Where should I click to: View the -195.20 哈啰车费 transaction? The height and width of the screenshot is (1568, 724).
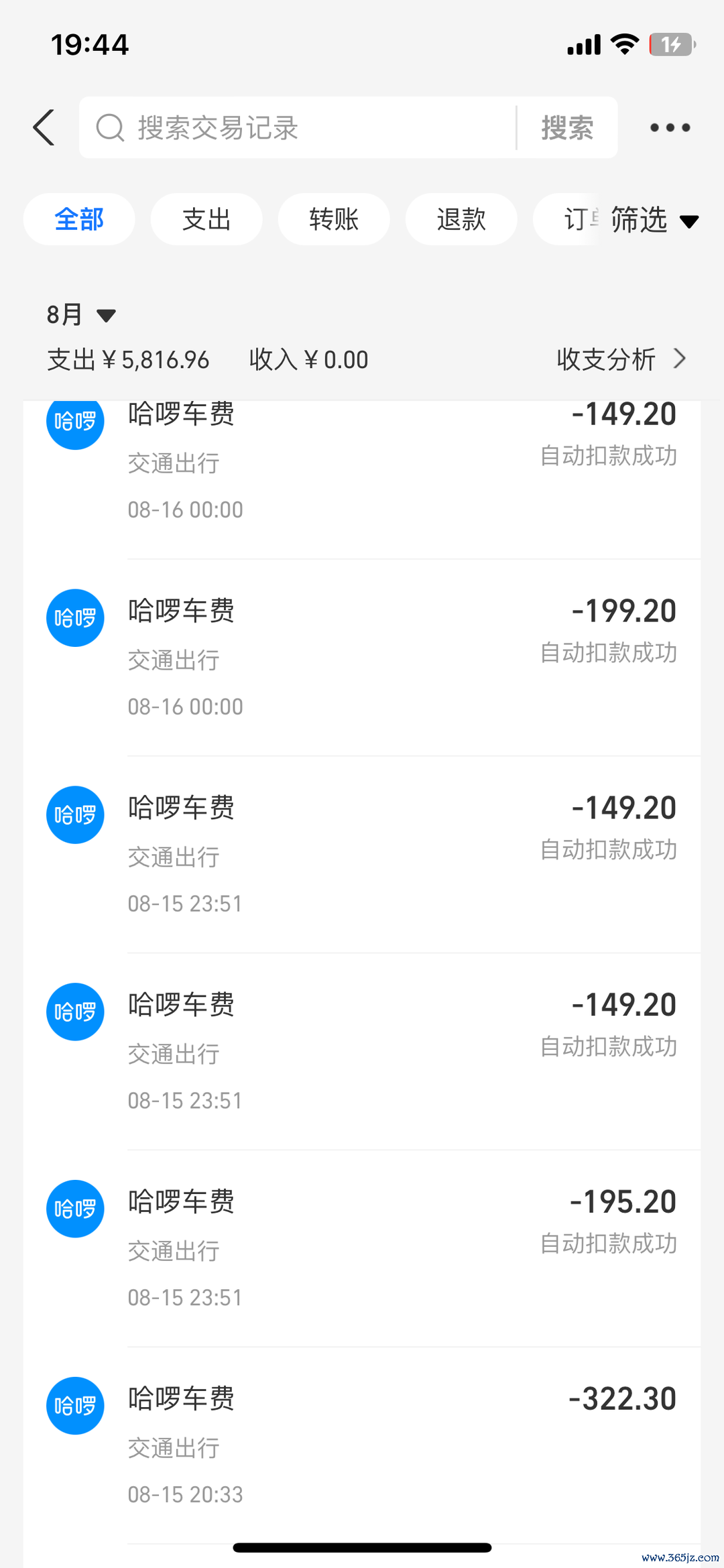tap(402, 1248)
